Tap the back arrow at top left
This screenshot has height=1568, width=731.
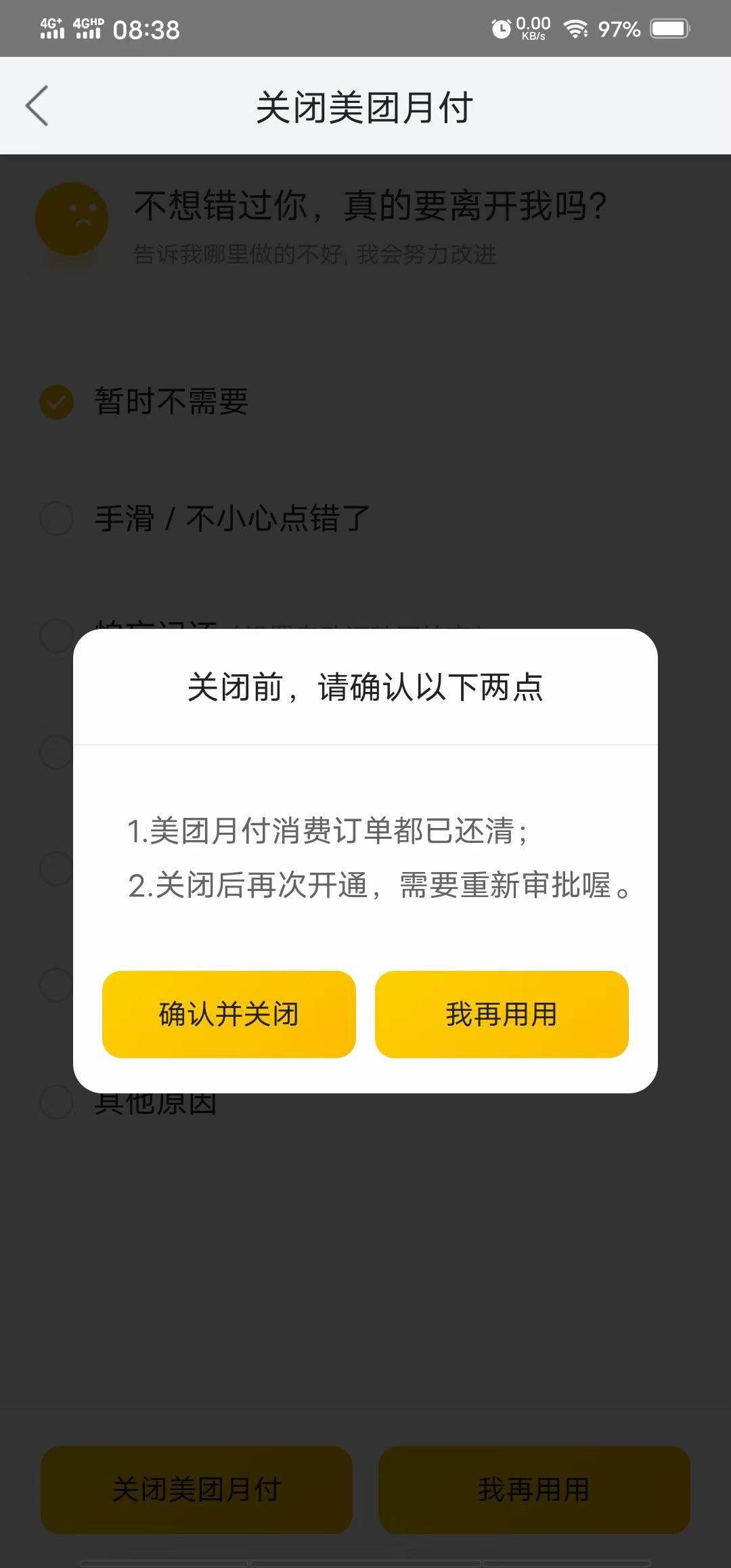pyautogui.click(x=39, y=106)
